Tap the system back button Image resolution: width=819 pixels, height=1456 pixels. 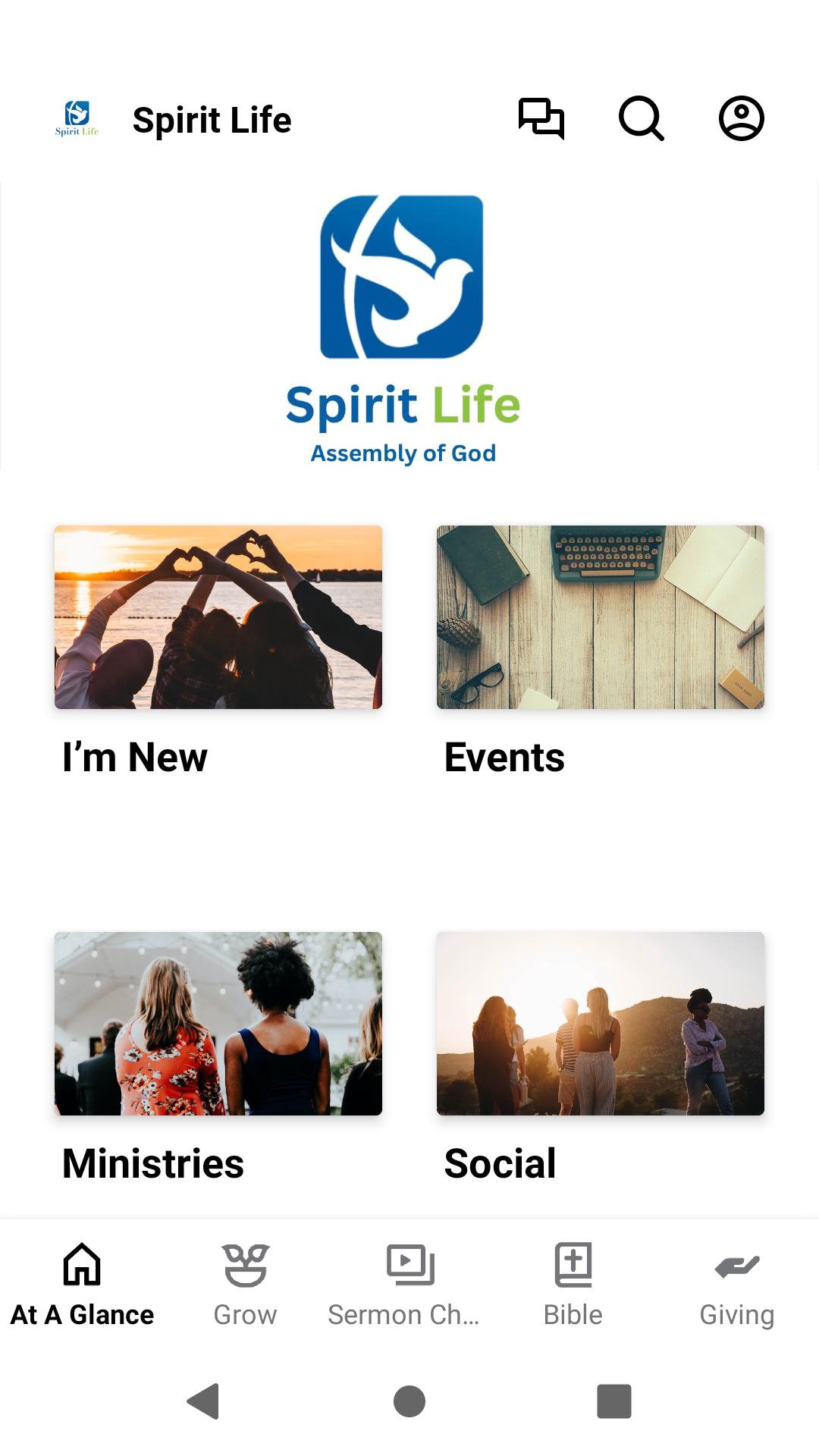click(x=203, y=1401)
